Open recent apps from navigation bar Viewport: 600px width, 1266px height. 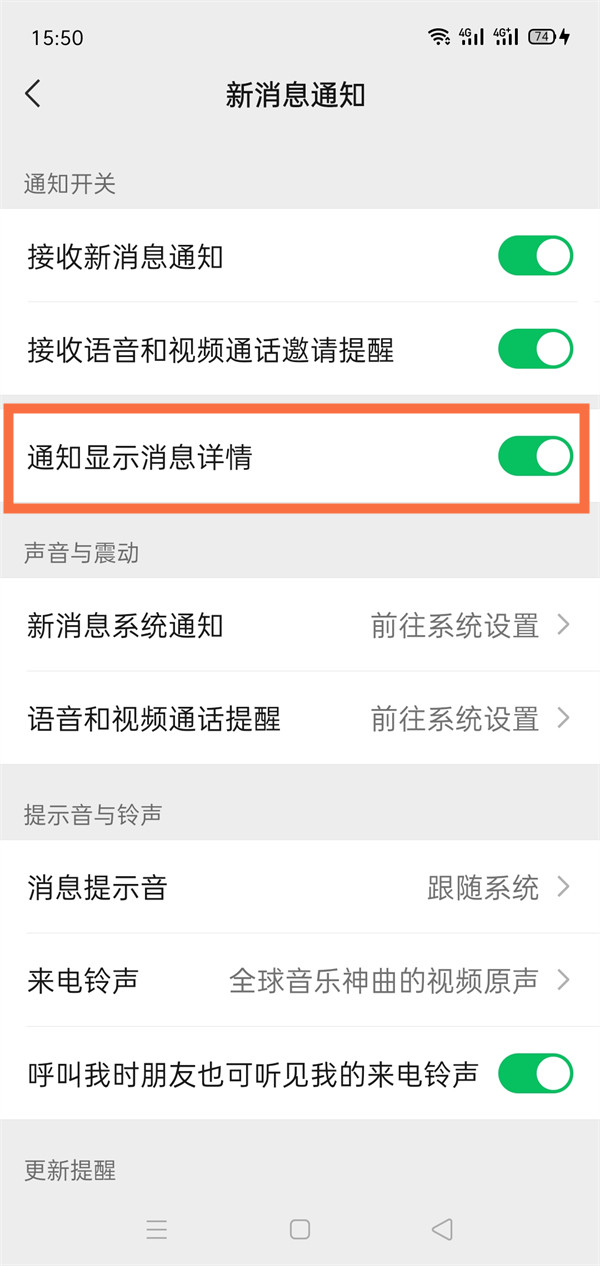click(x=157, y=1229)
